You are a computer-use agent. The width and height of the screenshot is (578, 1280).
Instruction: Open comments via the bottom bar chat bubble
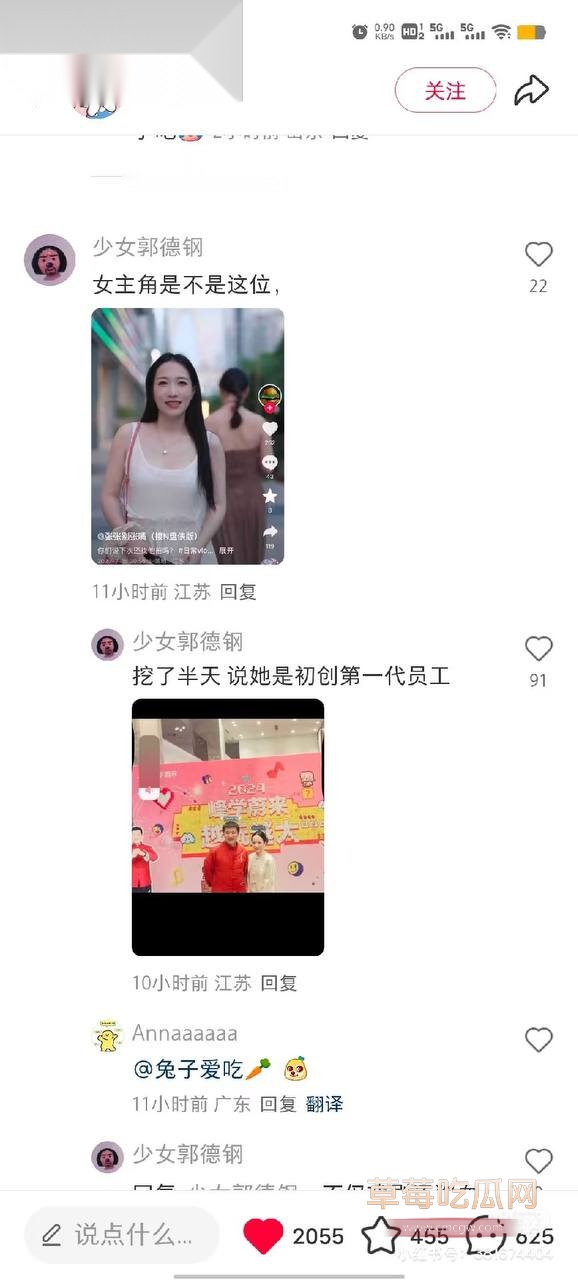click(x=486, y=1236)
